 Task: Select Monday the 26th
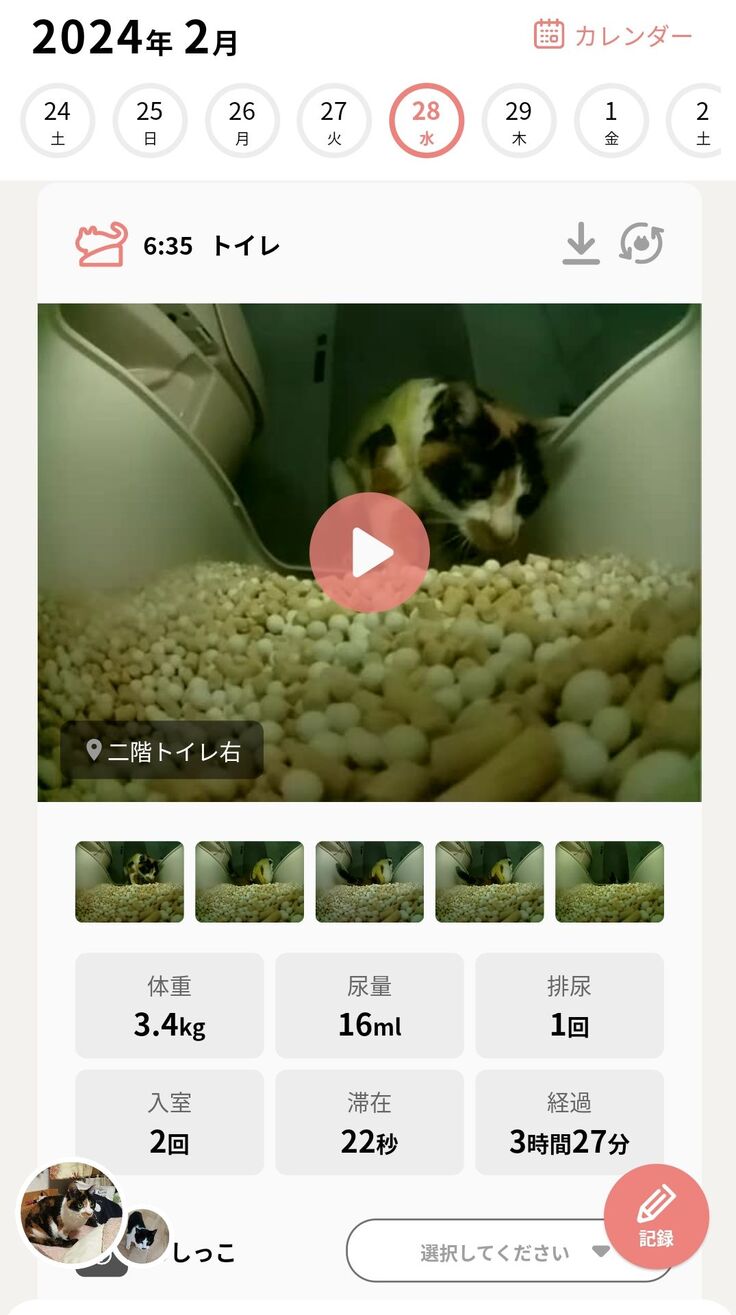pyautogui.click(x=242, y=121)
